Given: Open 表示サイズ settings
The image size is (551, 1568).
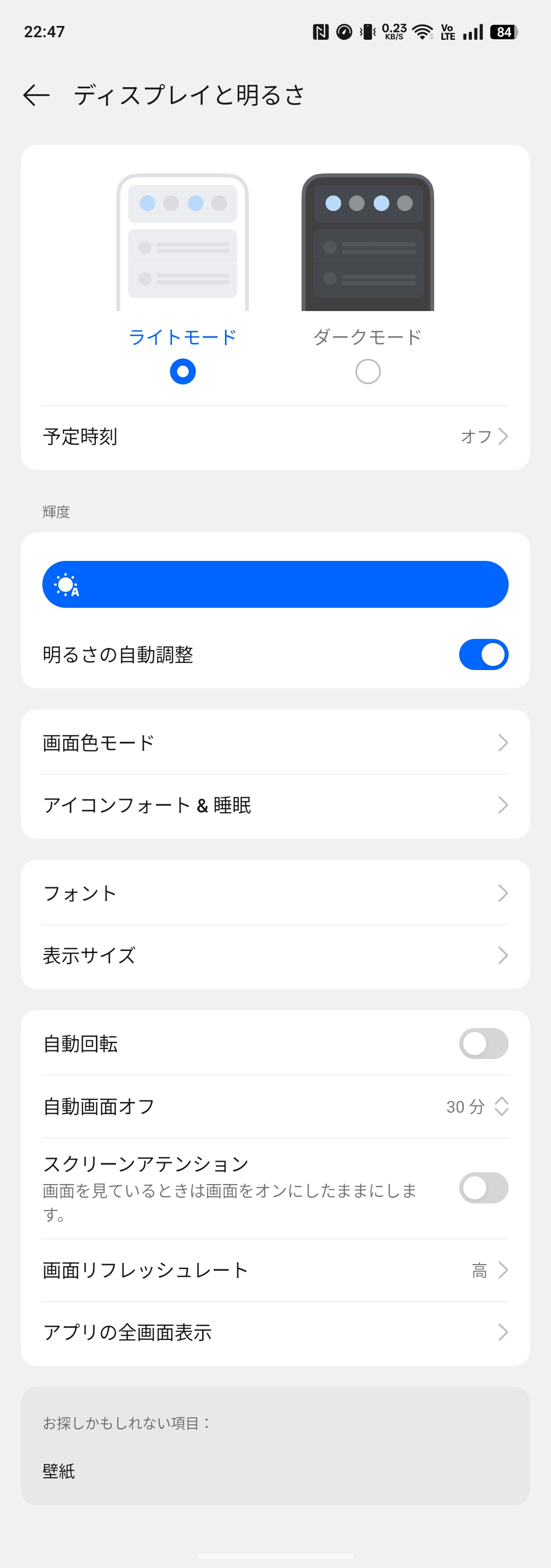Looking at the screenshot, I should 275,956.
